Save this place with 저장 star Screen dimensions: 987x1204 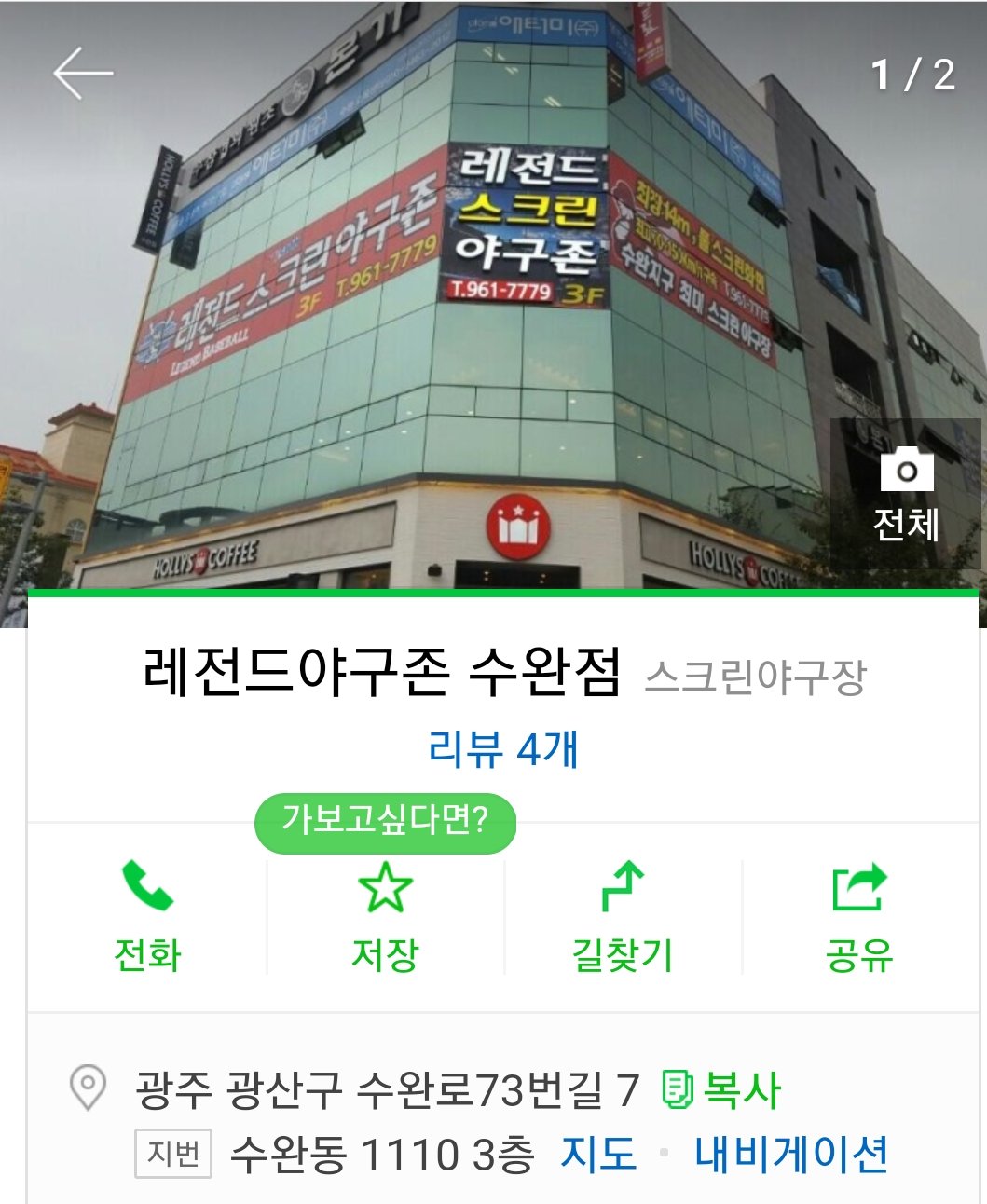[x=385, y=918]
